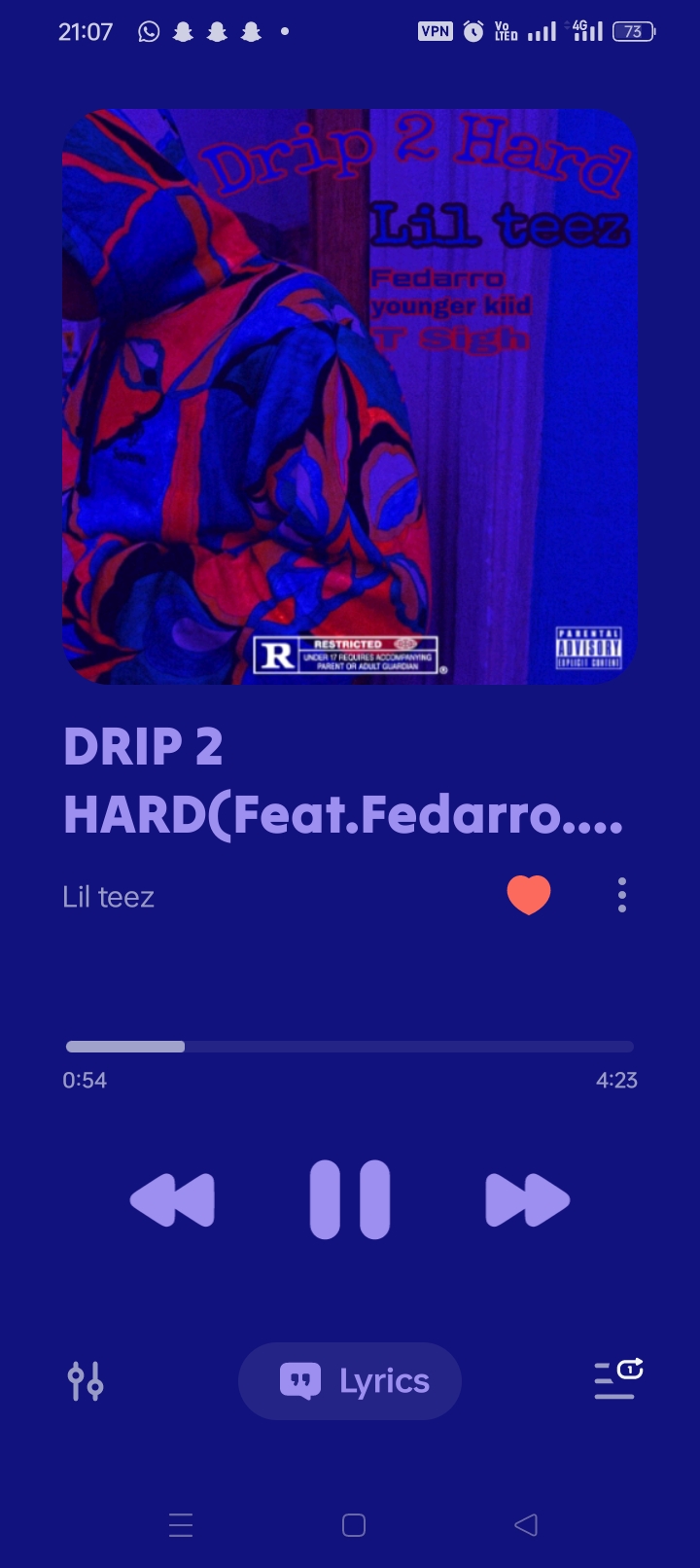
Task: Skip to the next track
Action: coord(526,1199)
